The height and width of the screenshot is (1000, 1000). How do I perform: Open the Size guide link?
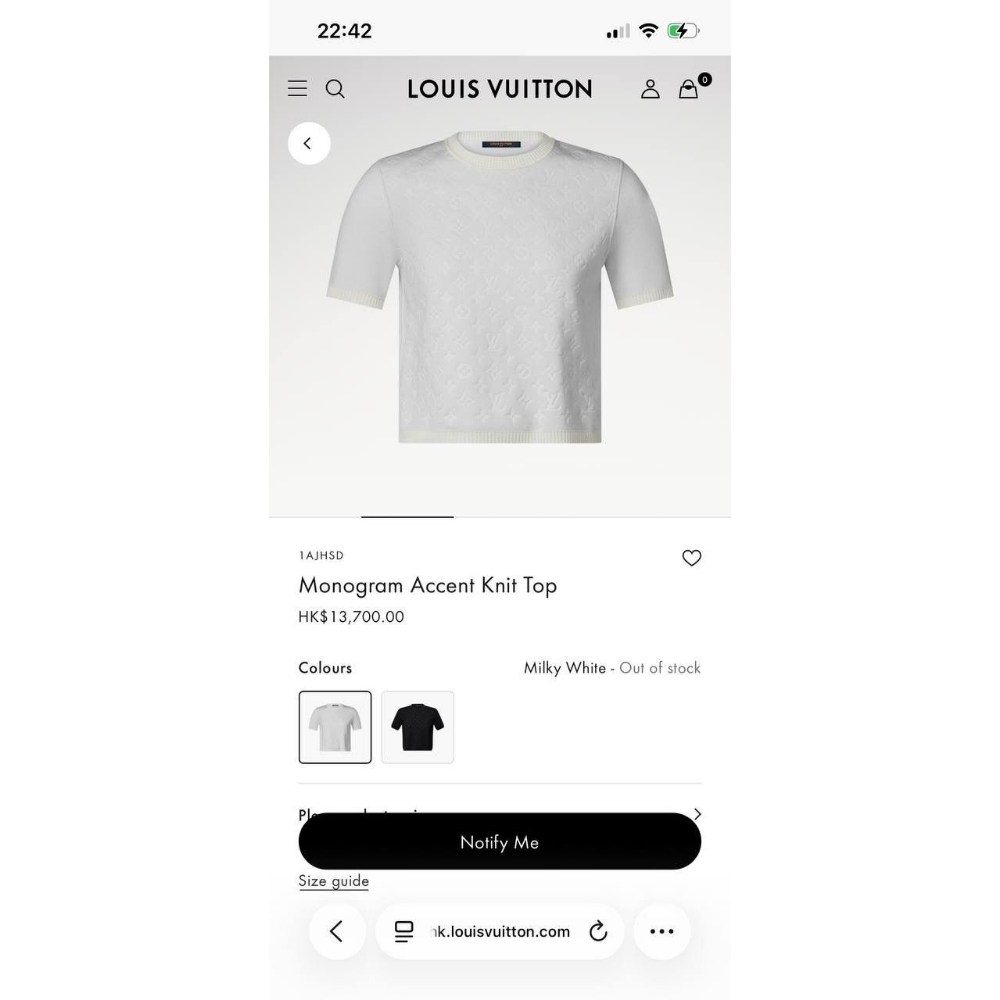333,881
